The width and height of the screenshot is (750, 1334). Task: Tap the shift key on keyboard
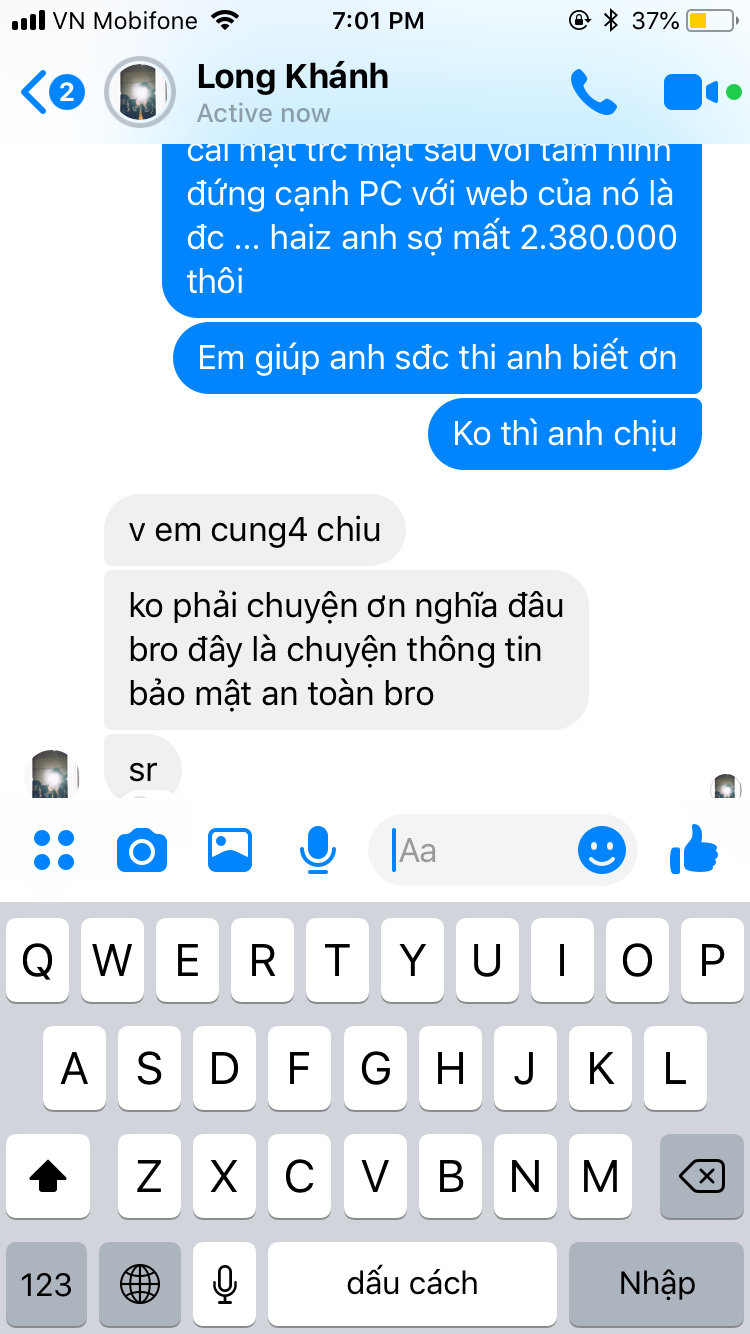48,1176
